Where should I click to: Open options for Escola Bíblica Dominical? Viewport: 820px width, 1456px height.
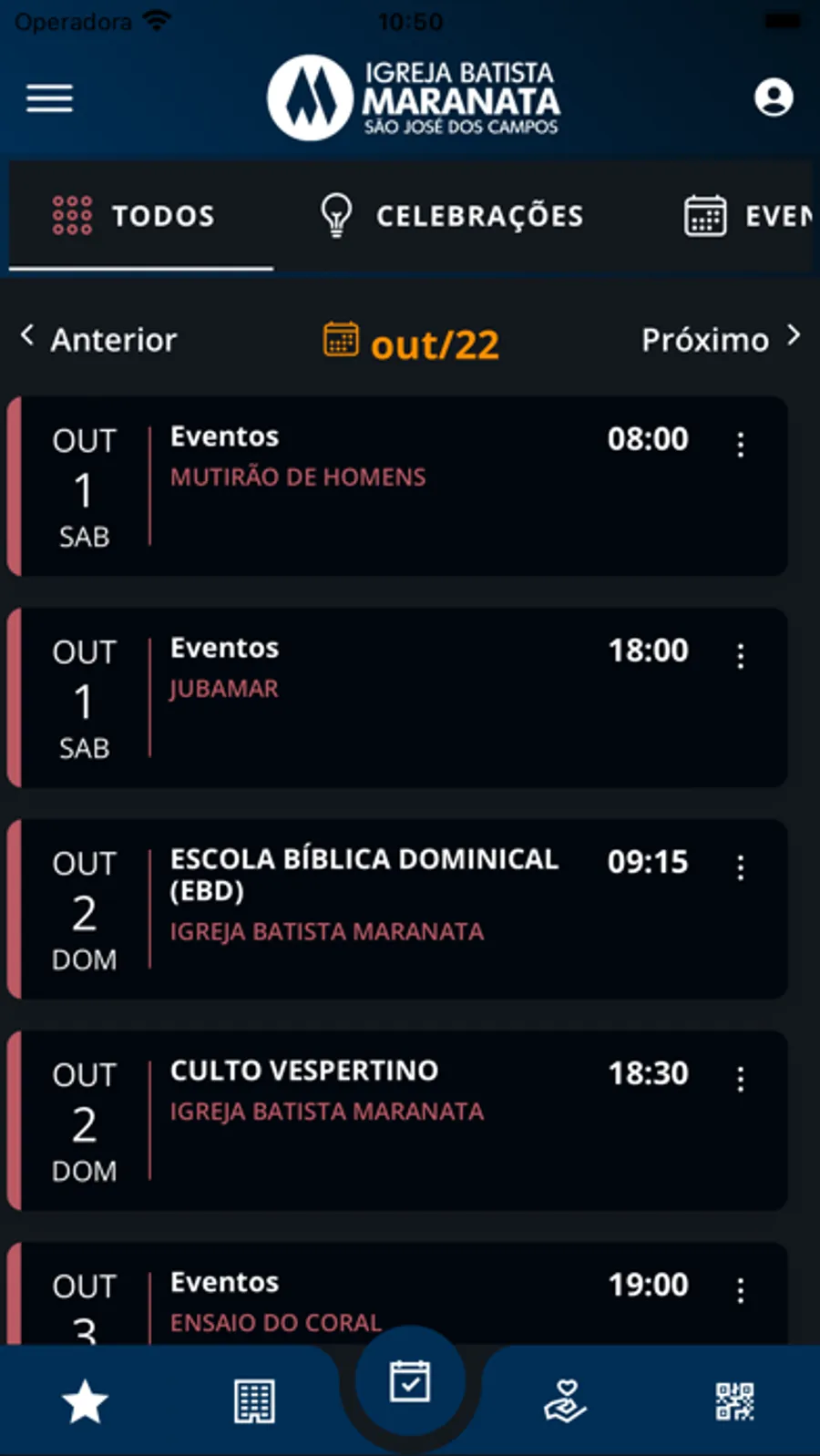click(741, 867)
